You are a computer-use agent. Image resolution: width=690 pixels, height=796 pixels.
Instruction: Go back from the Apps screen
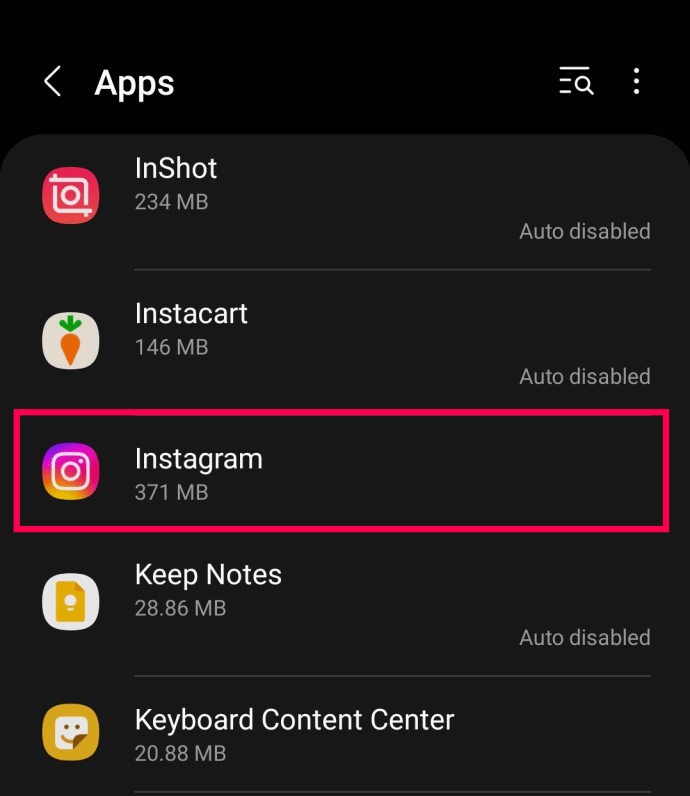[53, 82]
